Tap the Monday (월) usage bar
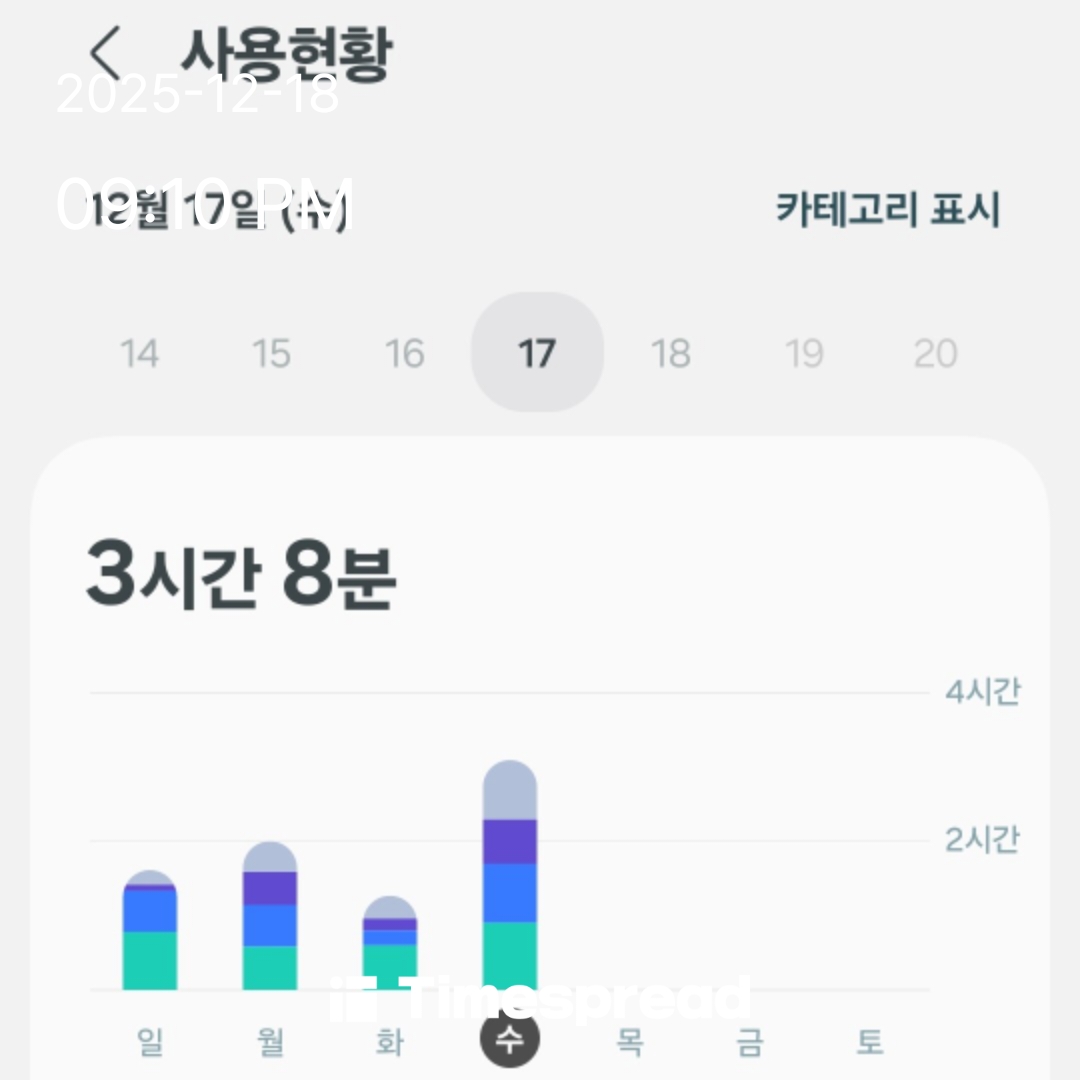Screen dimensions: 1080x1080 (270, 918)
